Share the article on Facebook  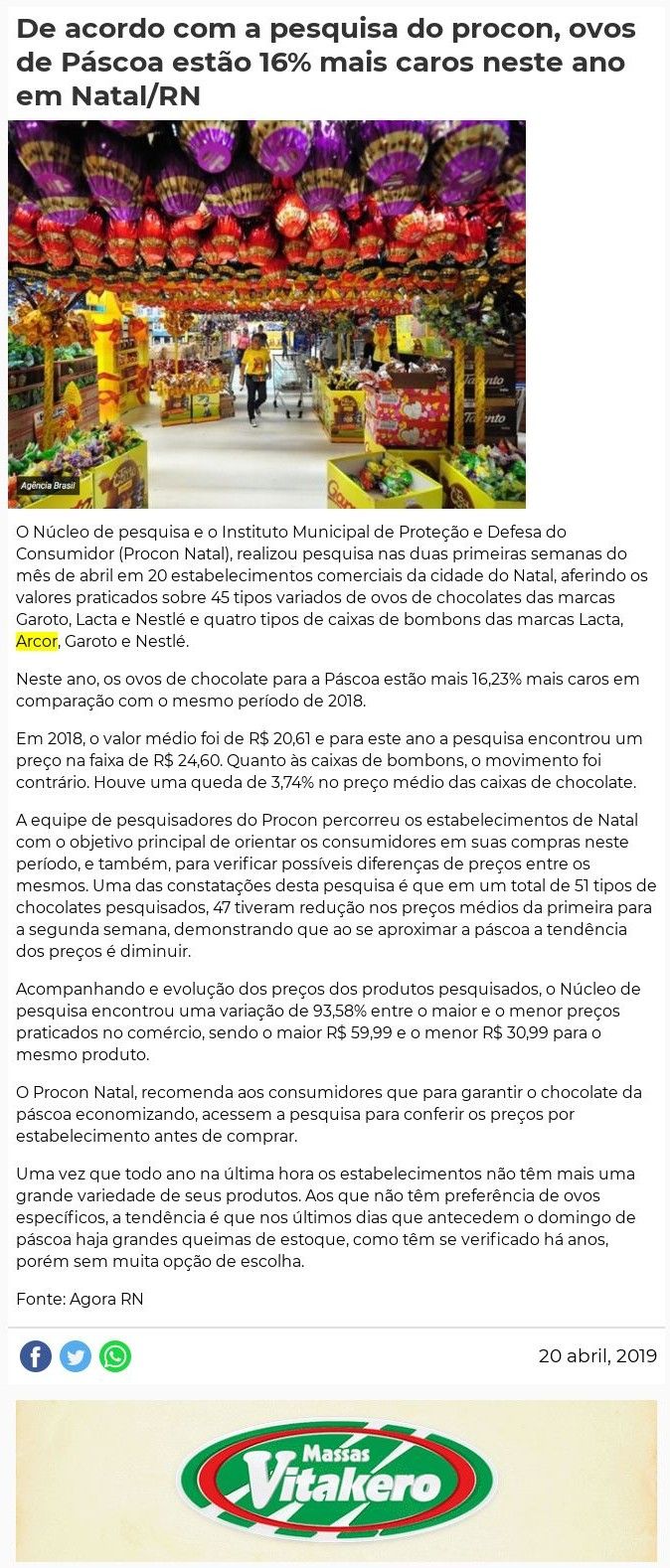(36, 1356)
